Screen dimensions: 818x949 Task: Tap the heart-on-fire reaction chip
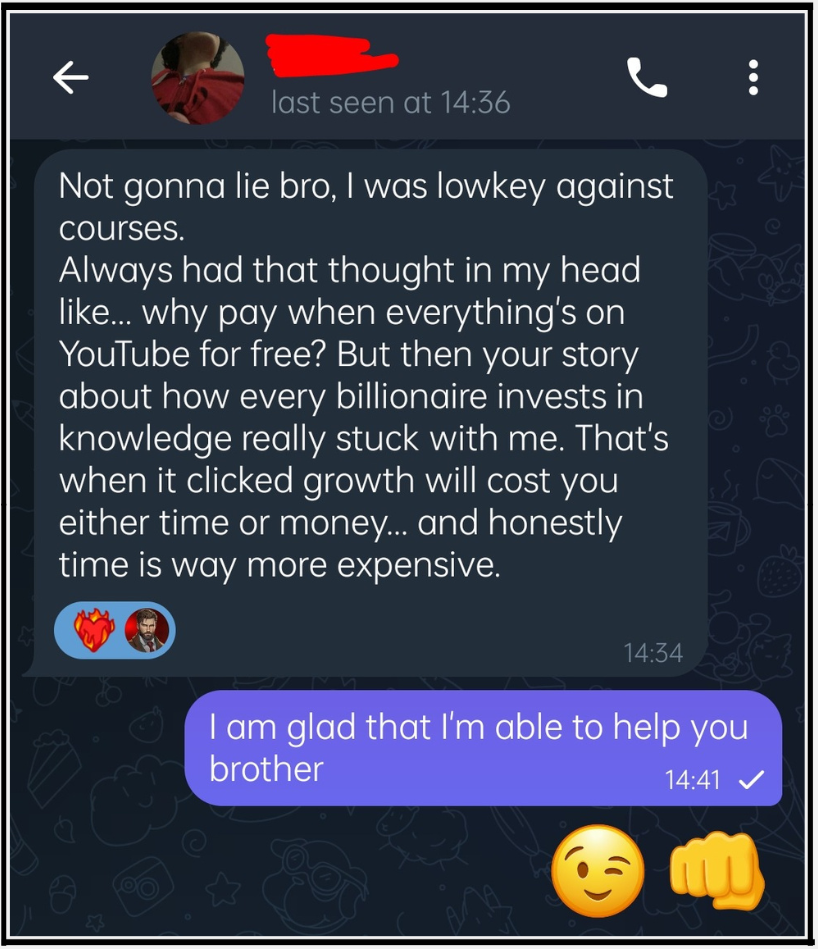coord(94,632)
